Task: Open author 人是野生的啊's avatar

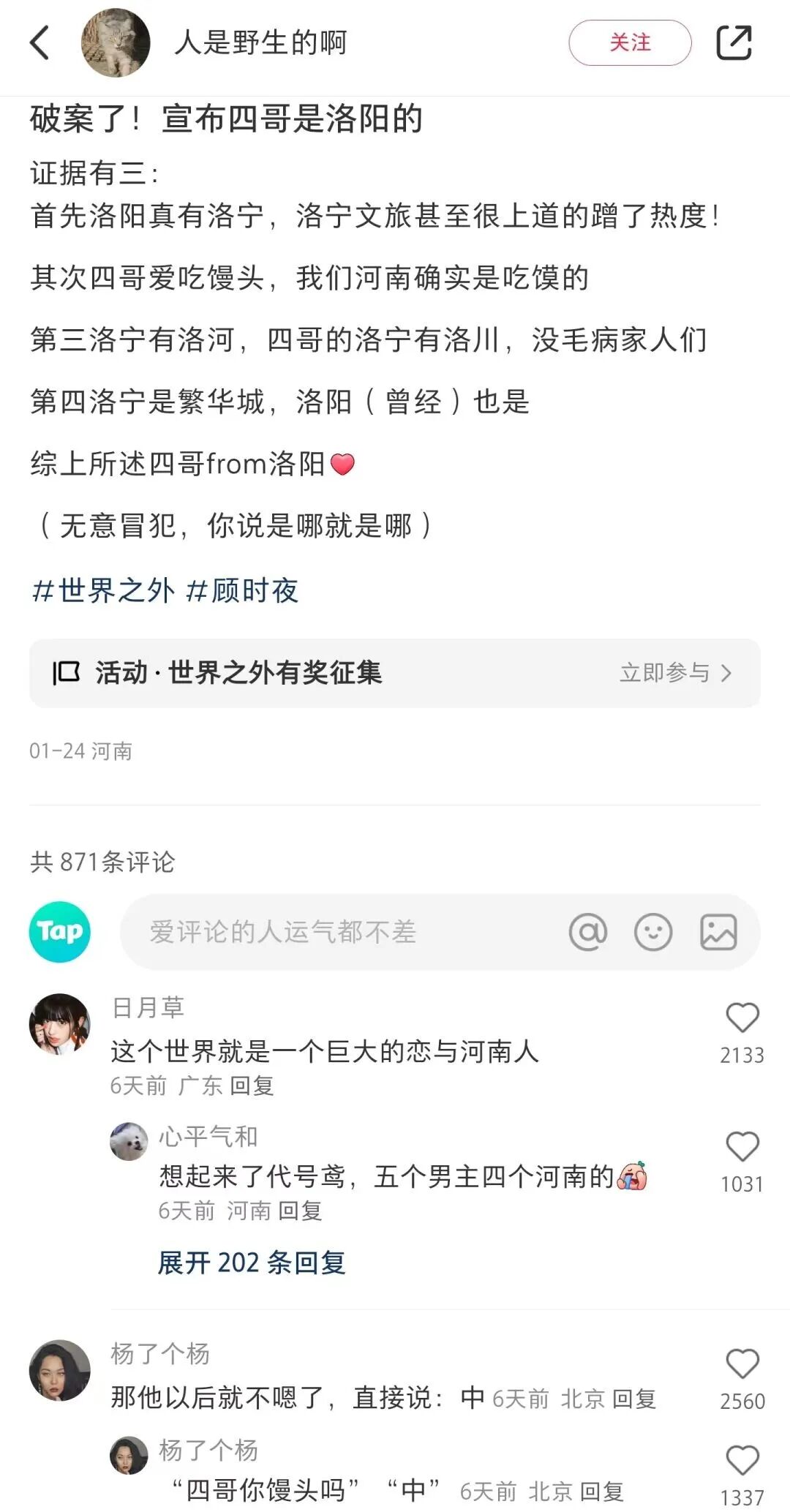Action: tap(116, 42)
